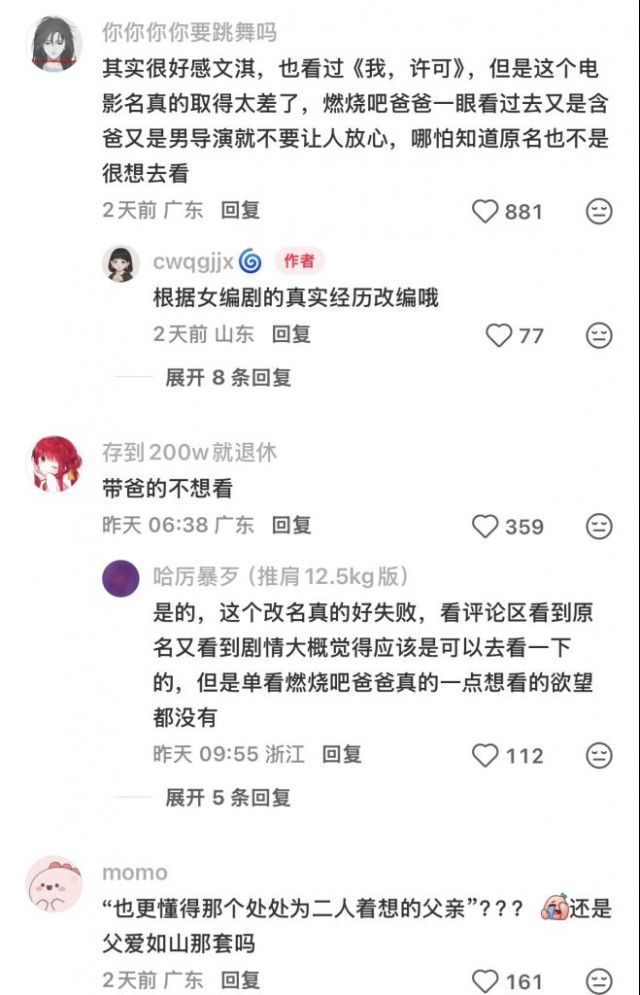This screenshot has width=640, height=995.
Task: Reply to cwqgjjx's comment
Action: (x=291, y=334)
